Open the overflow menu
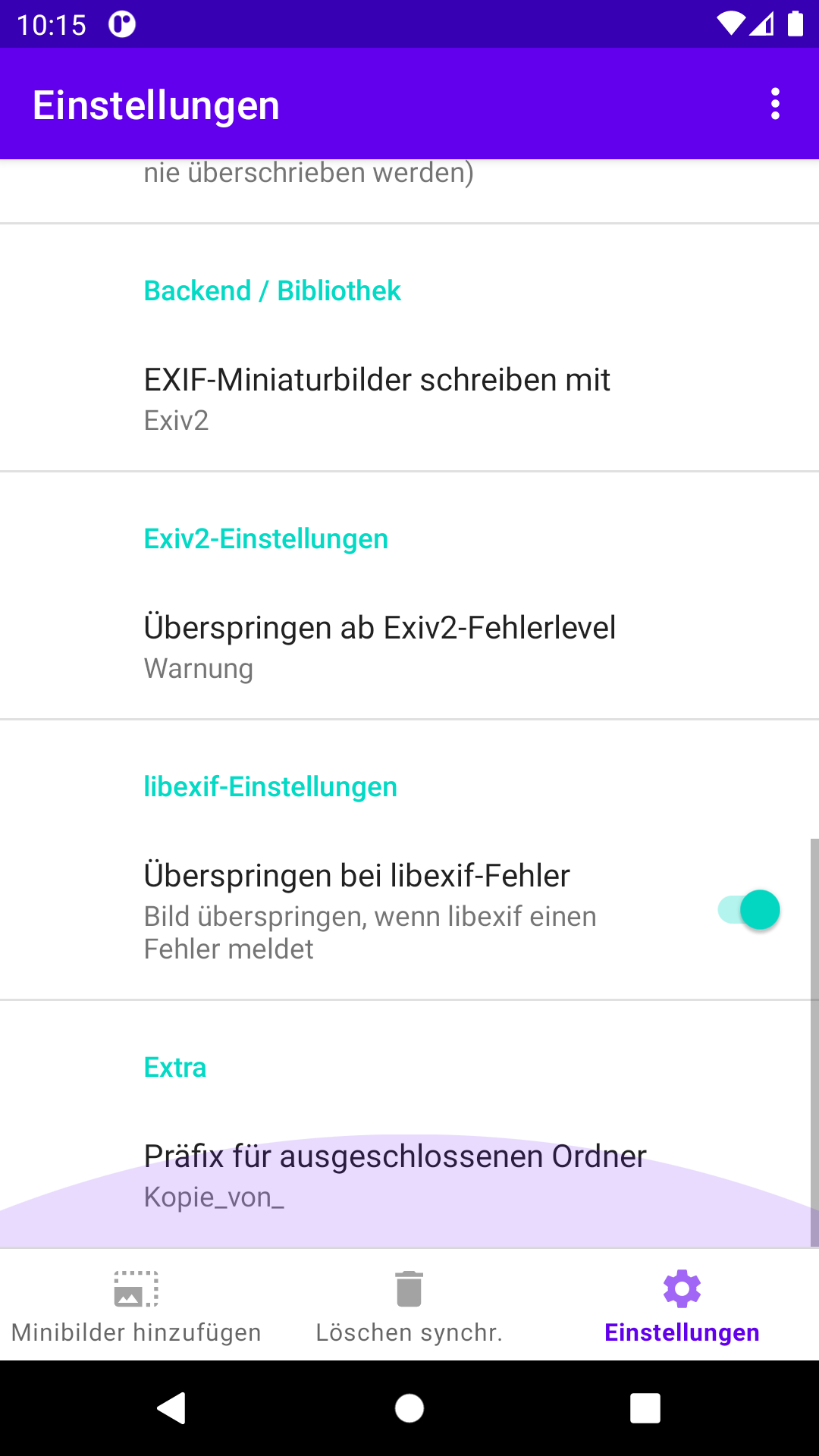 [x=774, y=104]
